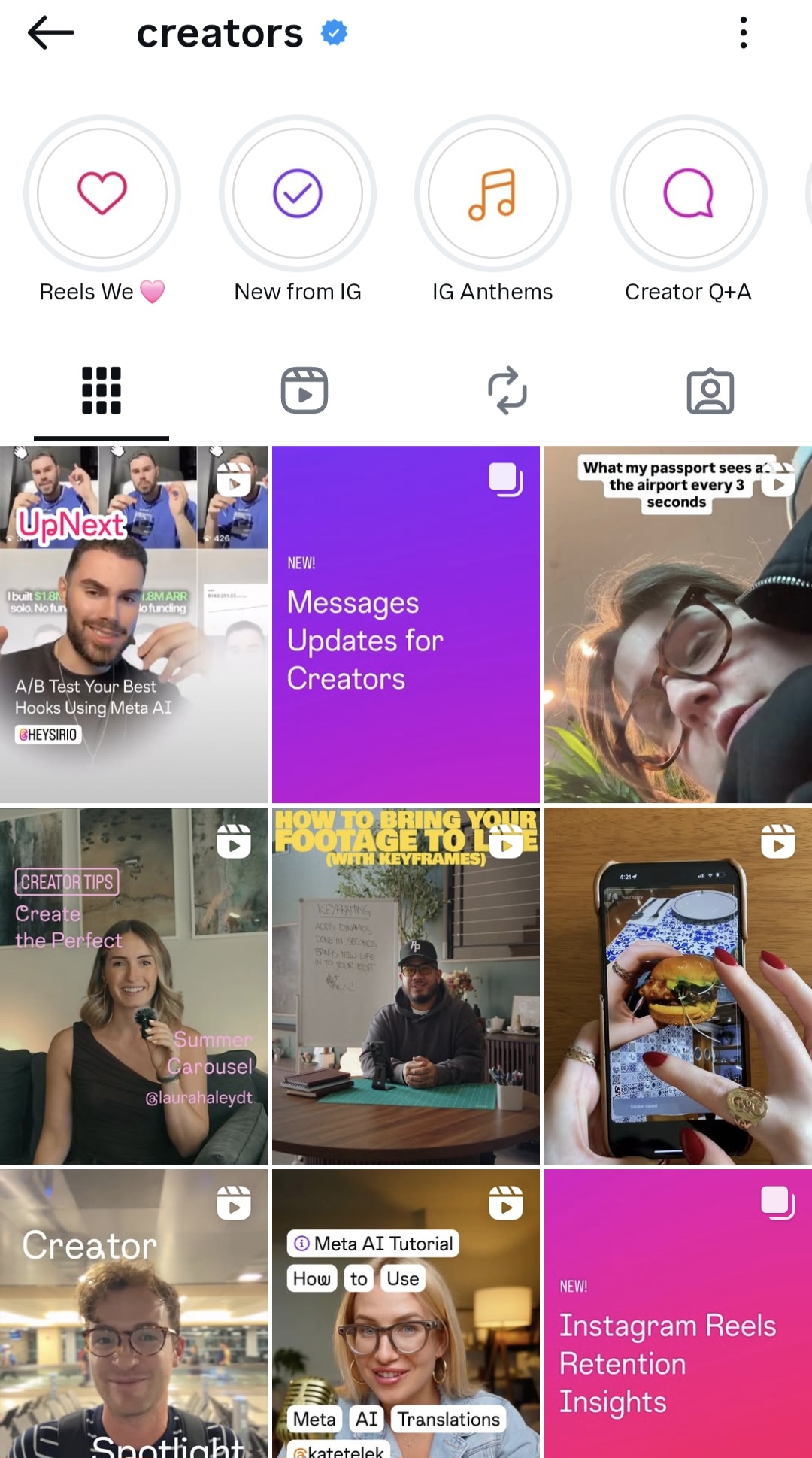Open the grid posts tab icon

(101, 389)
